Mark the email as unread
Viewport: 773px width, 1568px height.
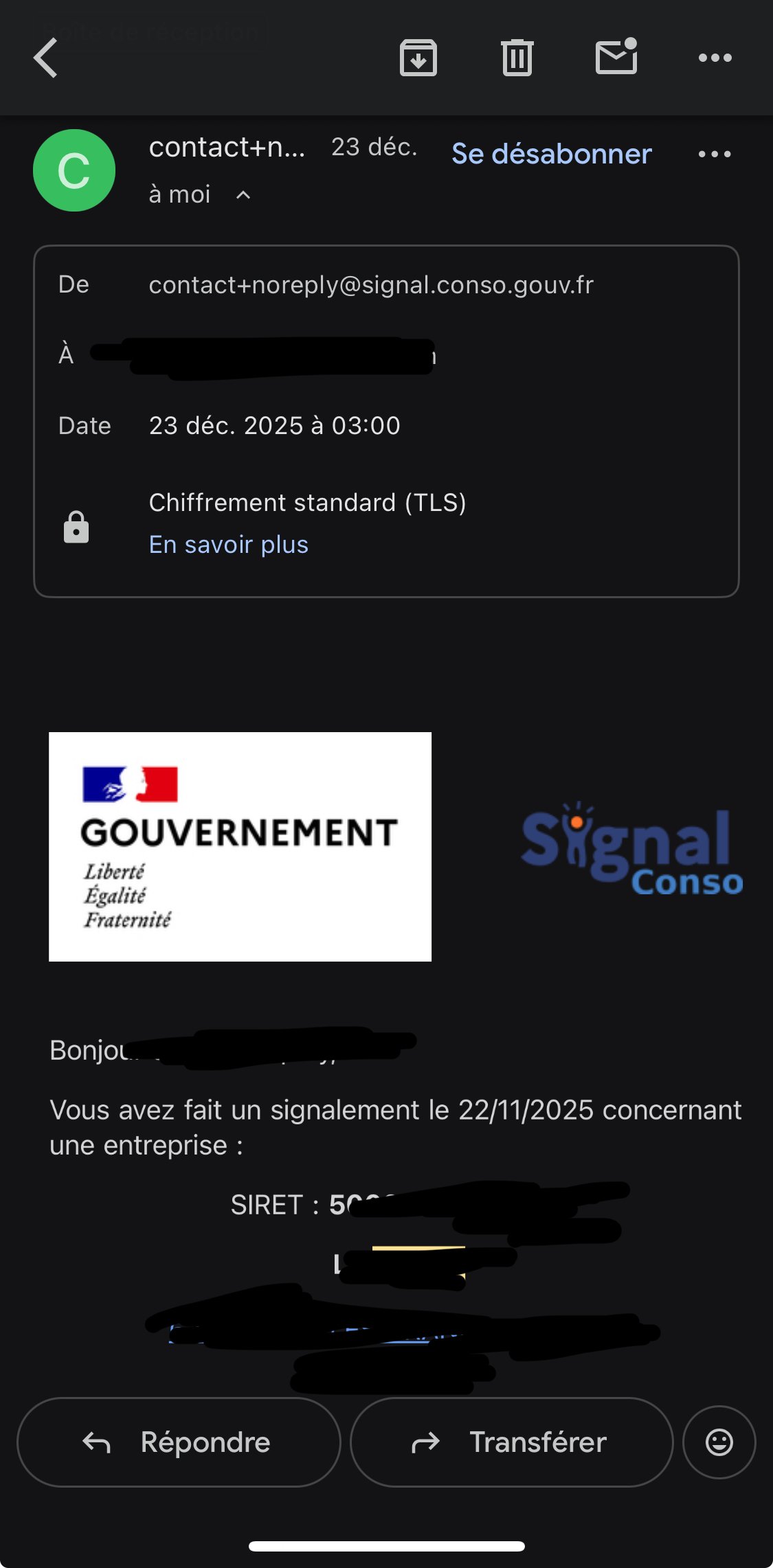pyautogui.click(x=616, y=56)
